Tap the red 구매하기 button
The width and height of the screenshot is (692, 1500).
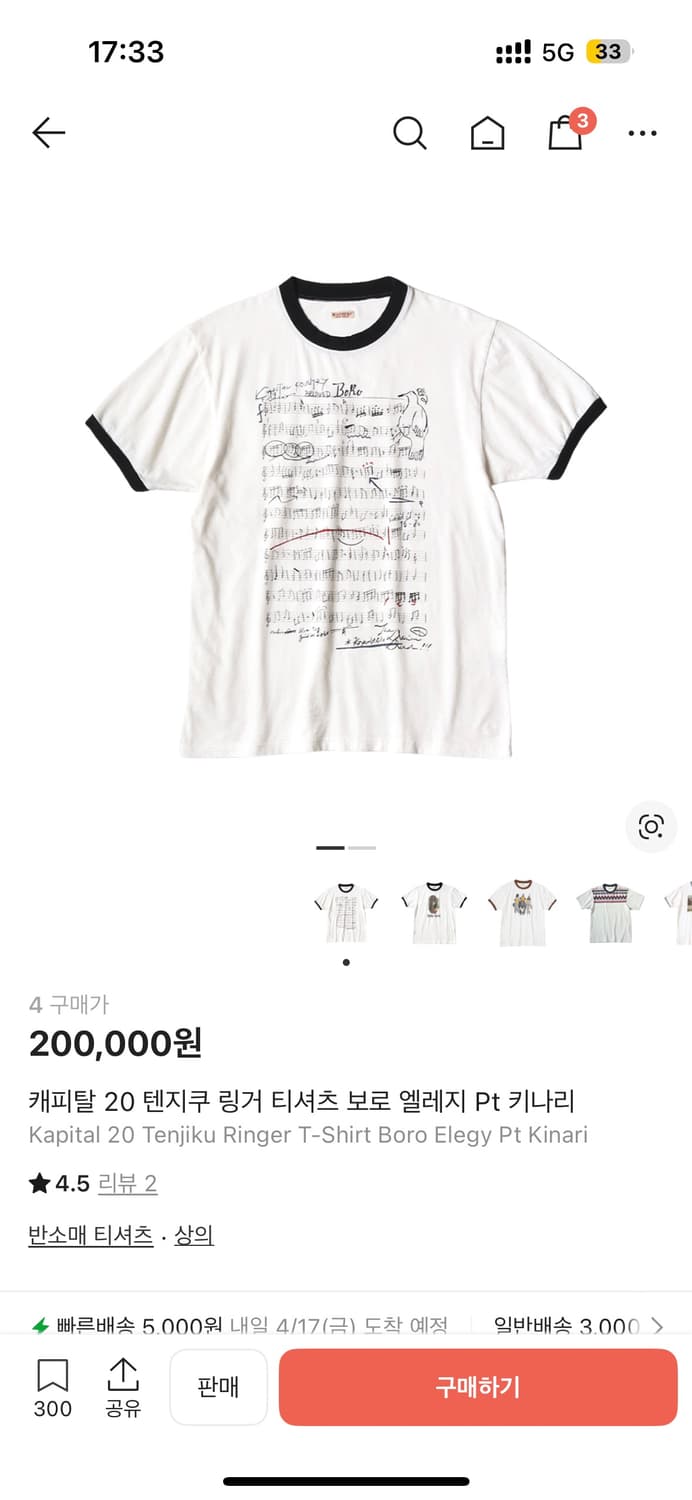pos(478,1387)
